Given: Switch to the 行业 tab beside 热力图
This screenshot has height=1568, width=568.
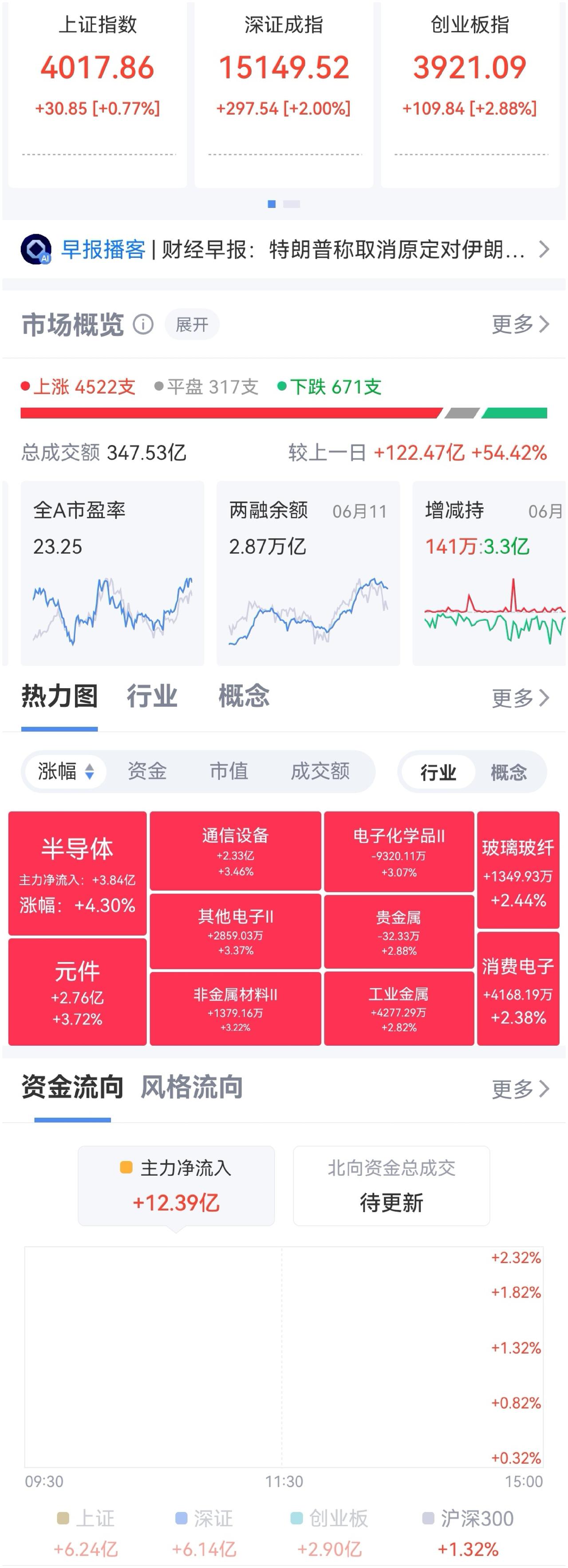Looking at the screenshot, I should [x=152, y=696].
